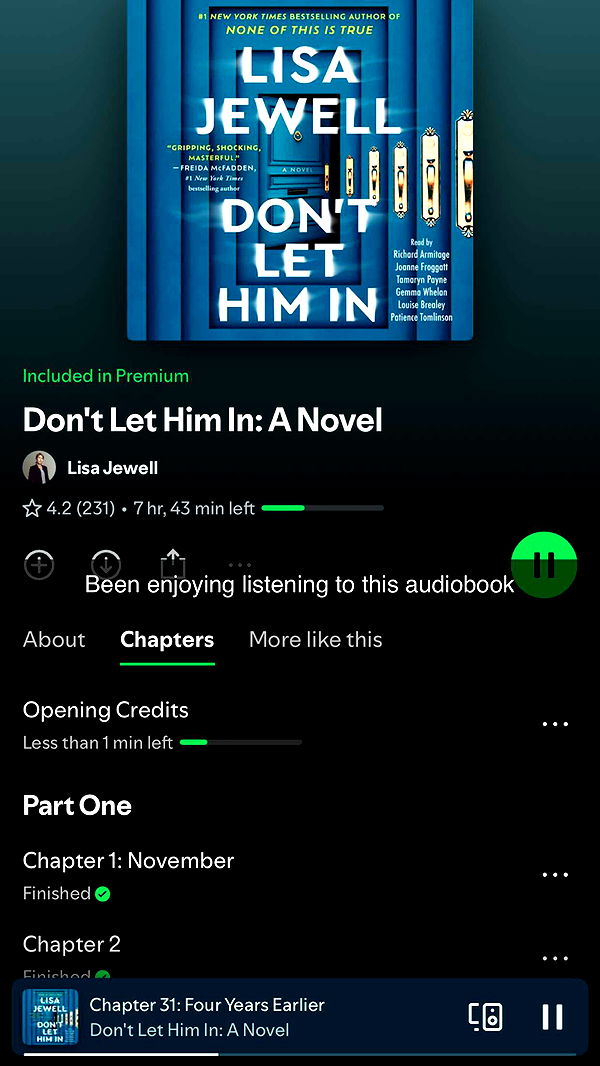View the audiobook's 4.2 star rating
The image size is (600, 1066).
[x=69, y=509]
